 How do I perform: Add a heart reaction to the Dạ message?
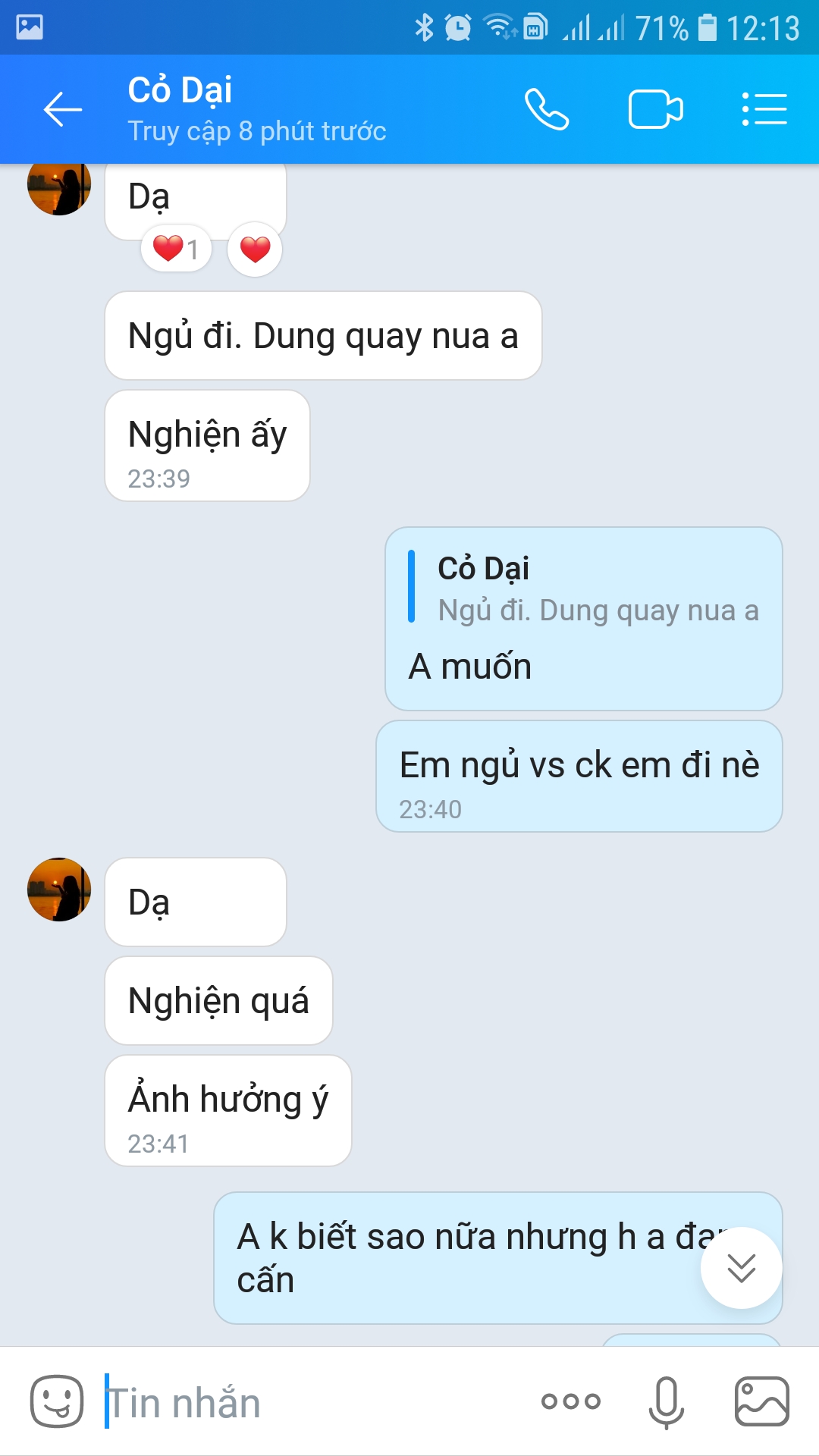pos(255,249)
